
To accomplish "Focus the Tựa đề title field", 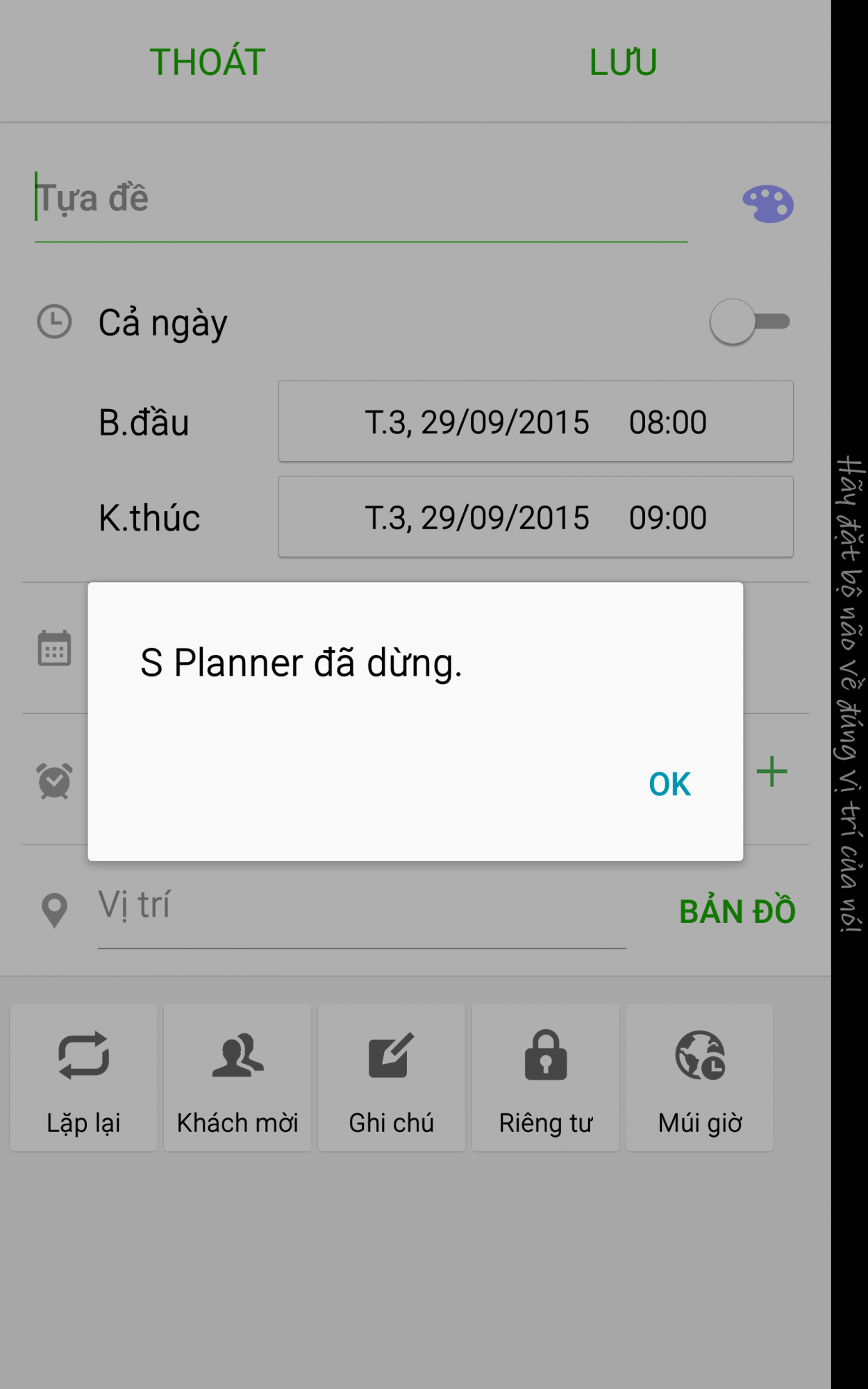I will pos(360,199).
